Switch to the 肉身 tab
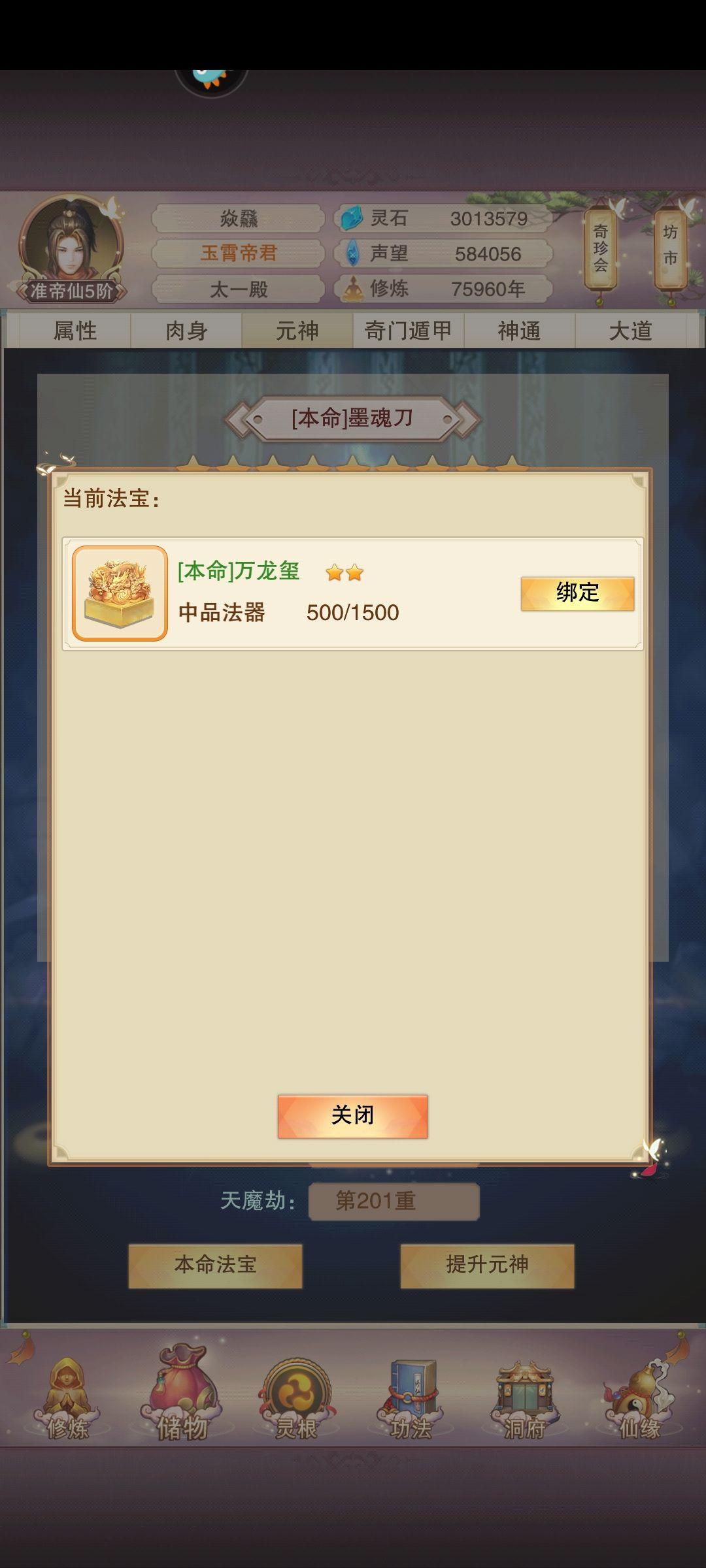The height and width of the screenshot is (1568, 706). tap(186, 331)
